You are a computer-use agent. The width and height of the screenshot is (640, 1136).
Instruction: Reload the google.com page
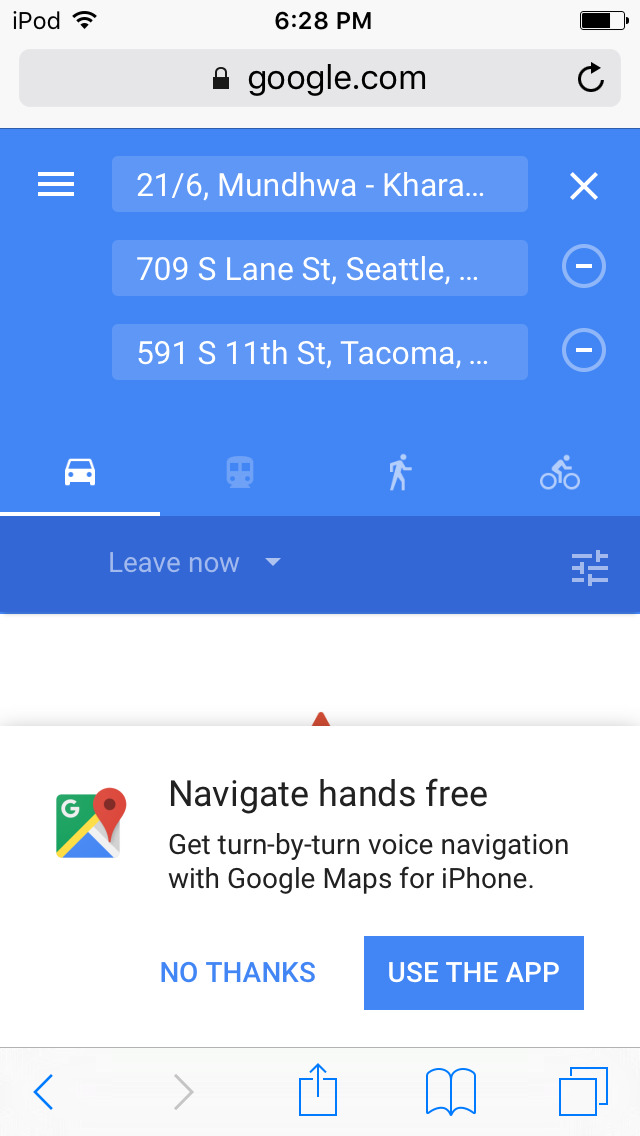(591, 78)
